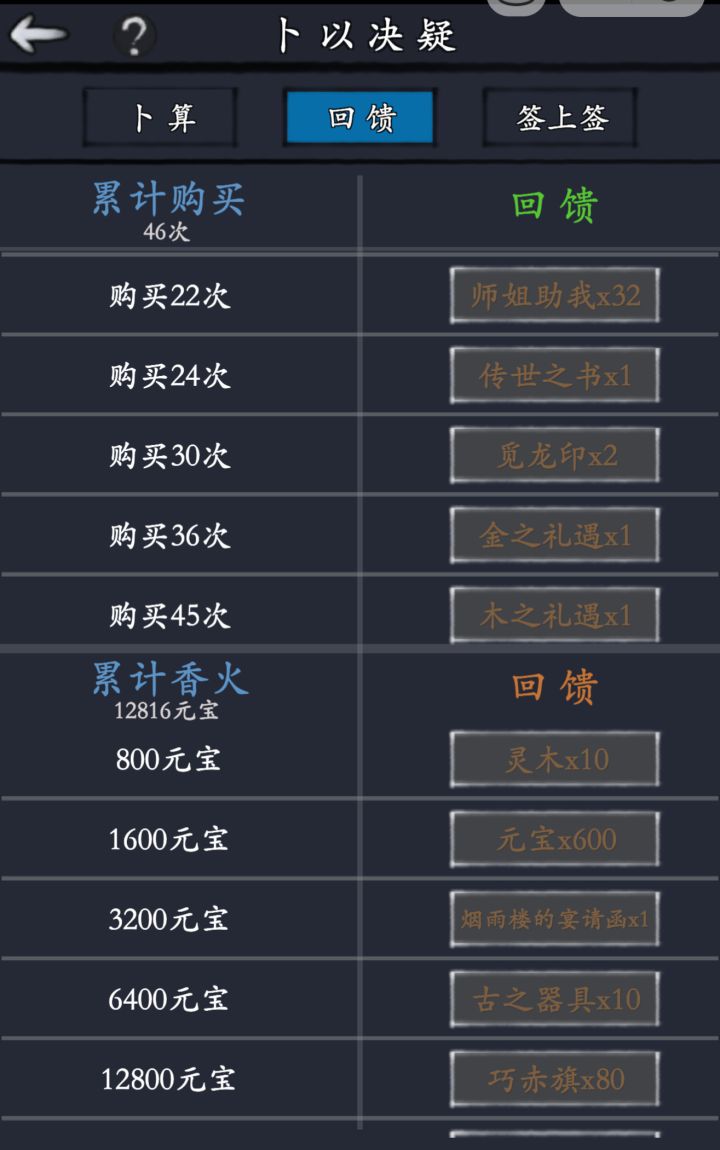Viewport: 720px width, 1150px height.
Task: Claim the 古之器具x10 reward
Action: pos(554,998)
